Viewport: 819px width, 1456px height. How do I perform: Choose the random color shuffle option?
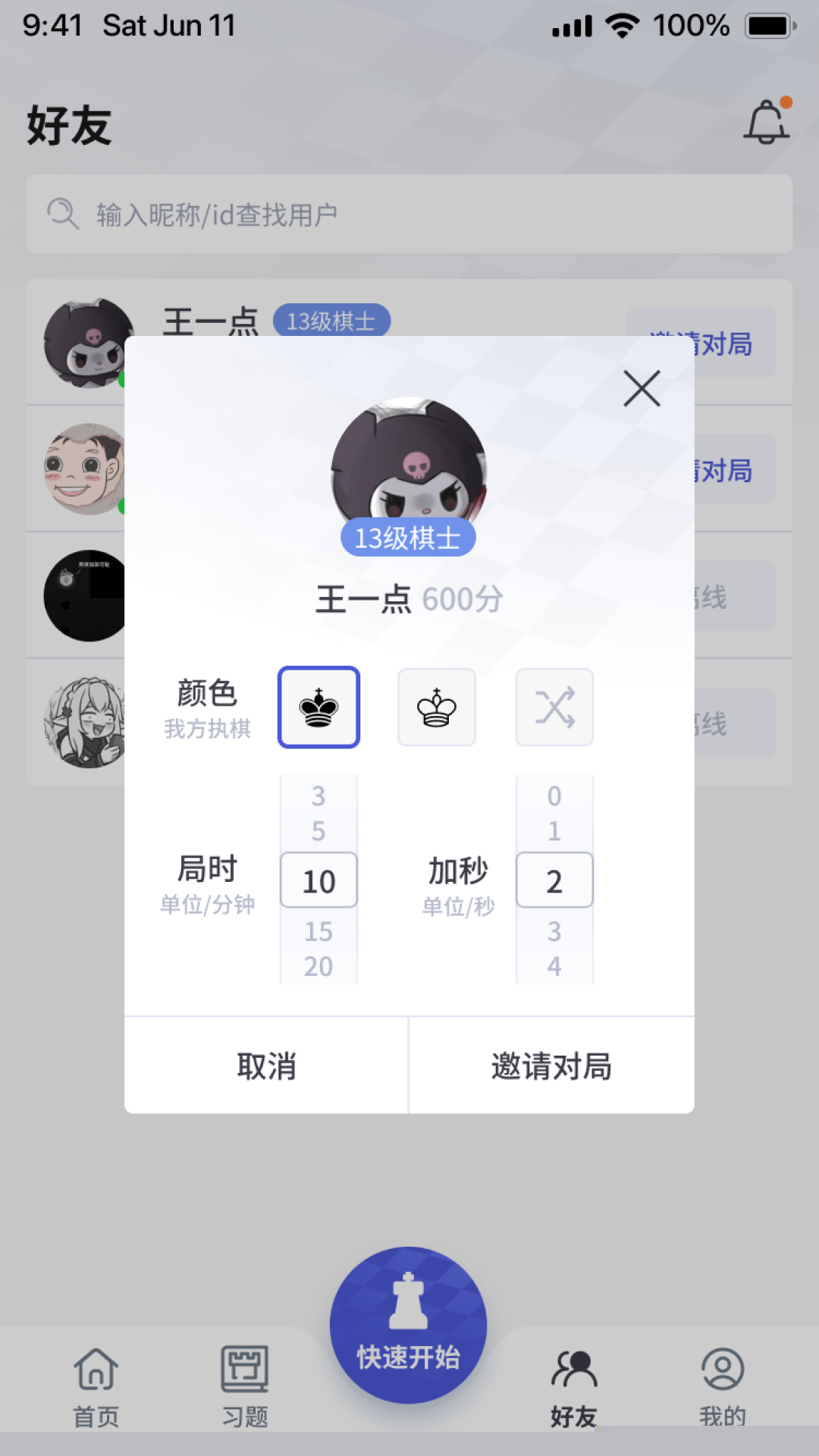554,708
